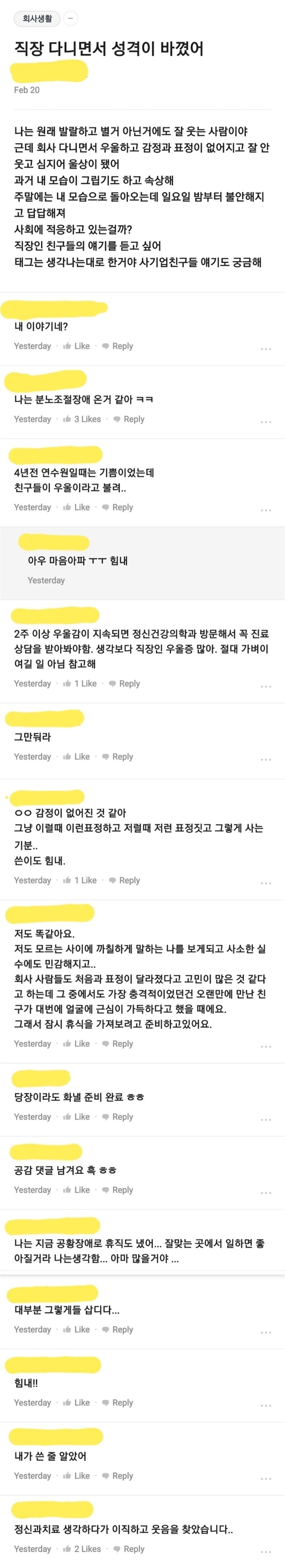Screen dimensions: 285x1568
Task: Open more options for comment '내 이야기네?'
Action: (265, 349)
